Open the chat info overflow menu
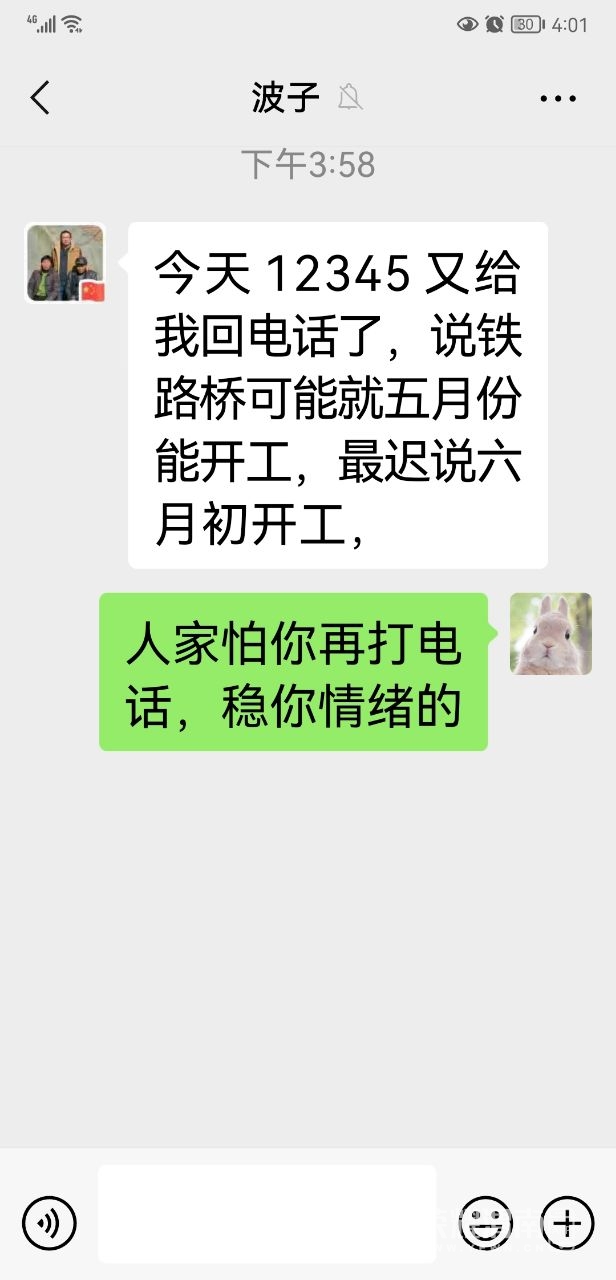616x1280 pixels. pyautogui.click(x=557, y=98)
